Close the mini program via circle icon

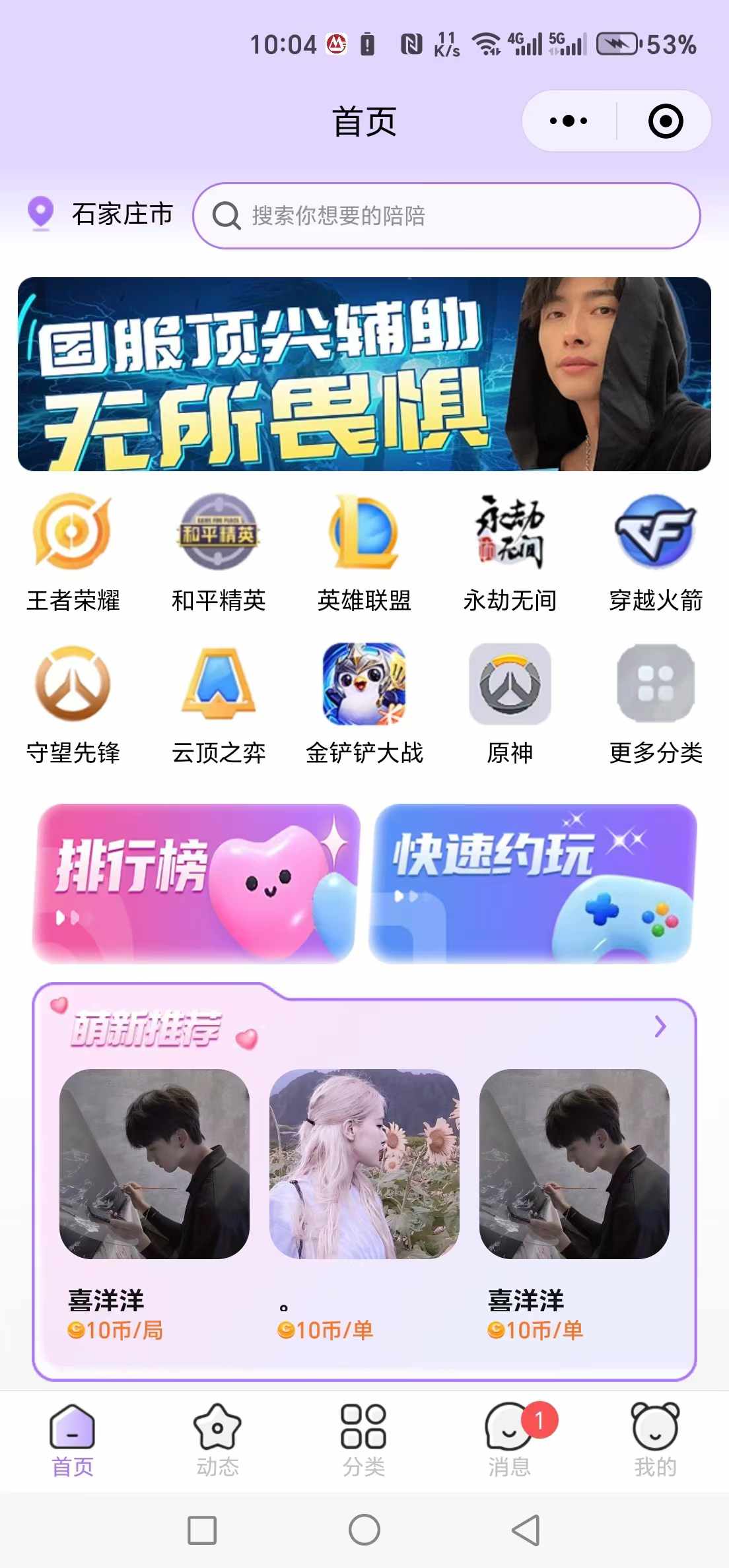point(665,121)
